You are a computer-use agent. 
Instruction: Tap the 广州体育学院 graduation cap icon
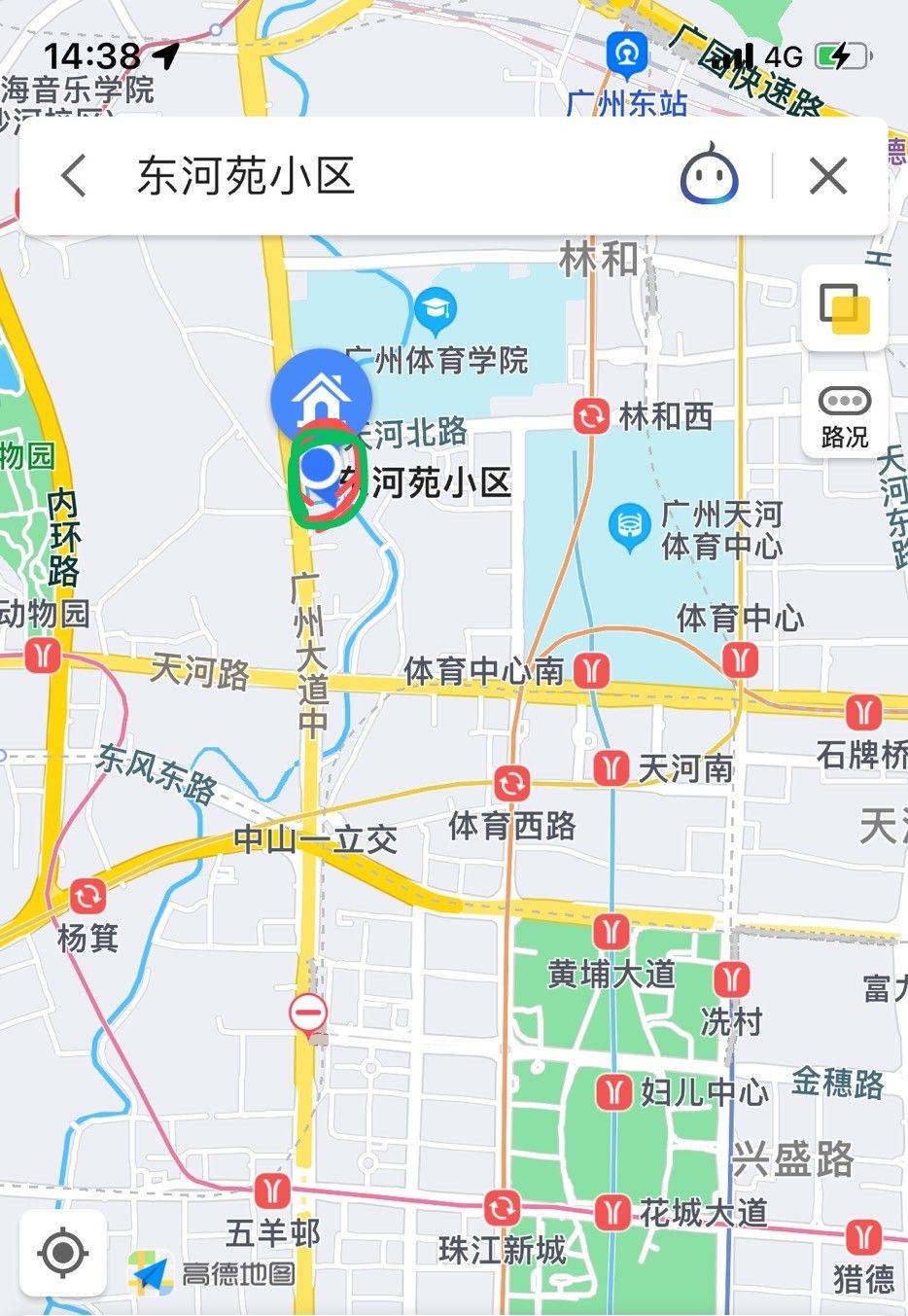coord(435,308)
